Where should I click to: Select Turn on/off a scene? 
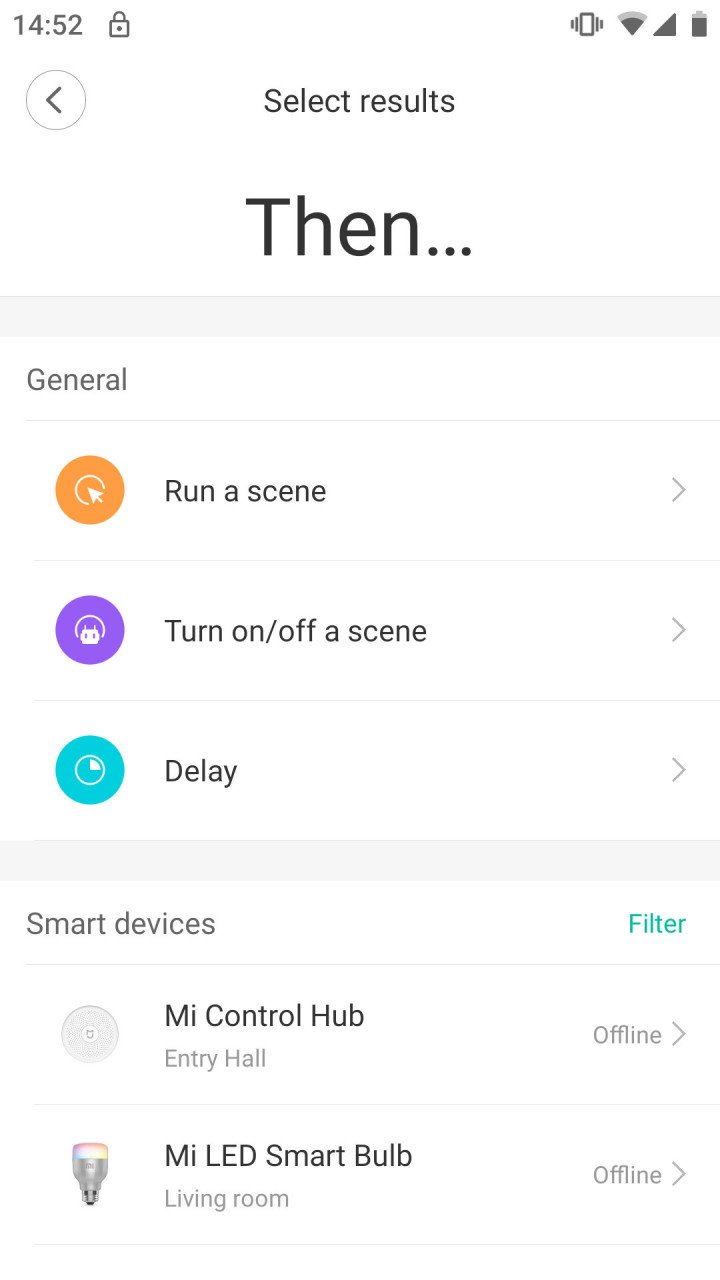[360, 631]
